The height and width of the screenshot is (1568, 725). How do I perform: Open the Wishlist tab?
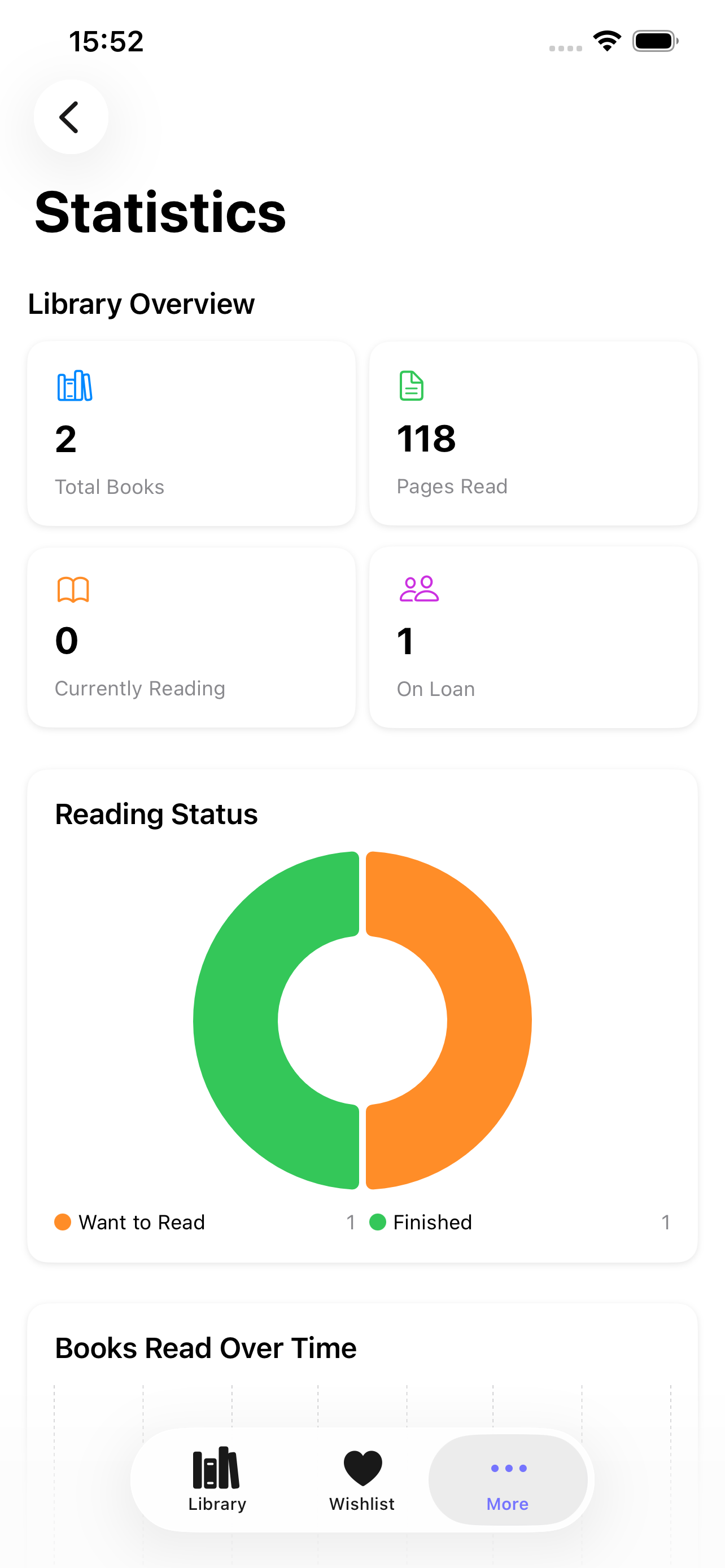(362, 1479)
